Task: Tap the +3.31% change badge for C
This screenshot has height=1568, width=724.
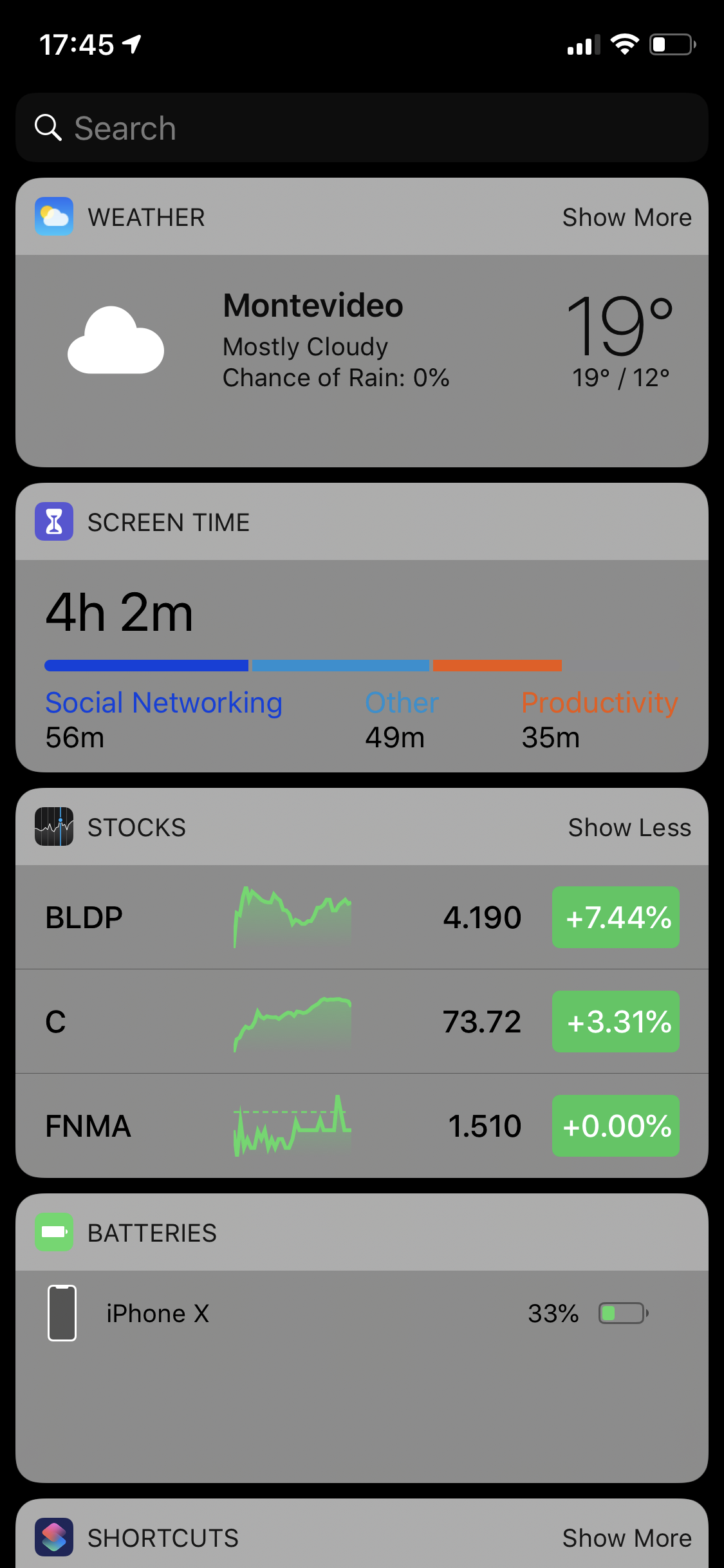Action: [616, 1022]
